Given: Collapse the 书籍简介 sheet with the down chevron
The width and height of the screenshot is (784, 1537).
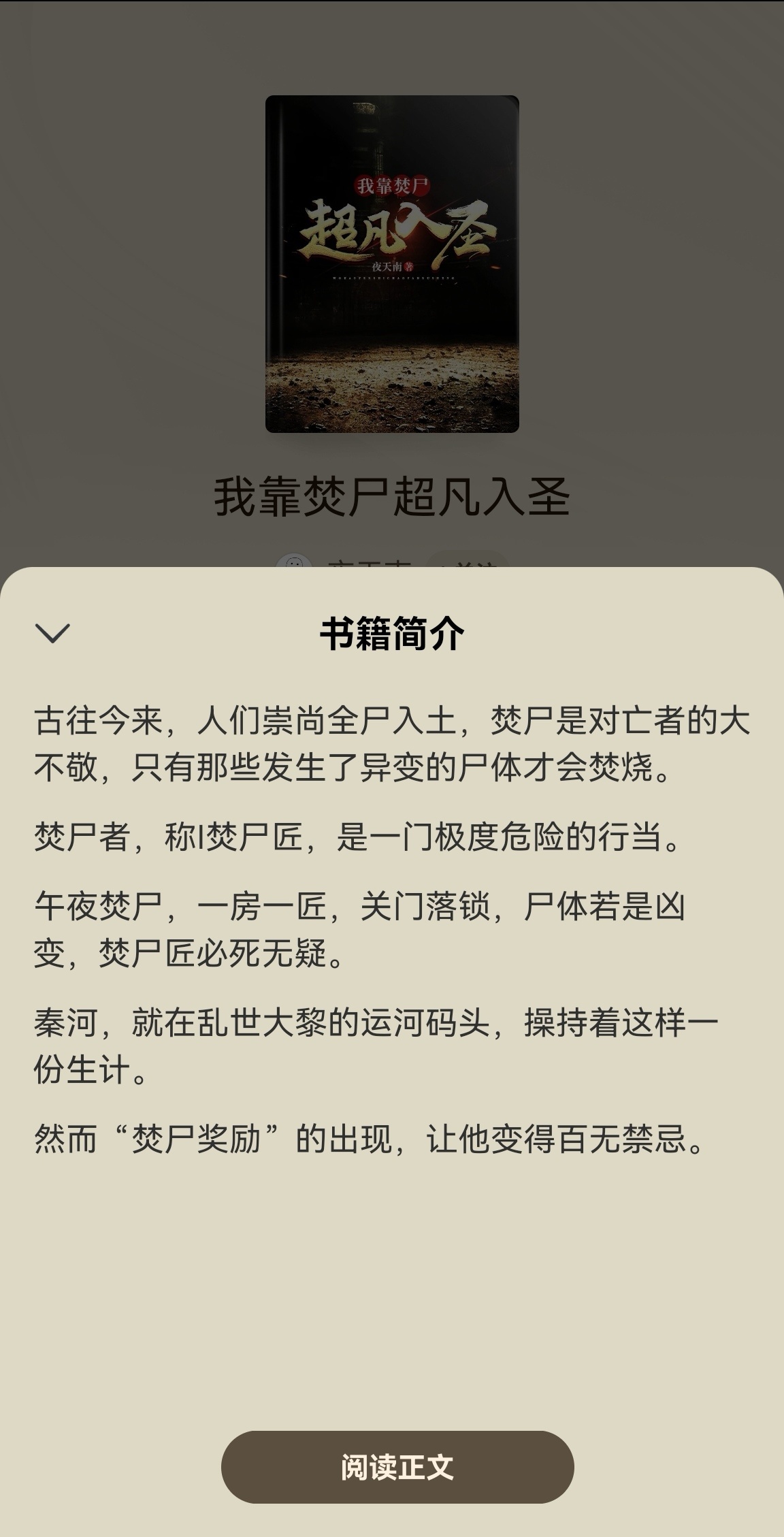Looking at the screenshot, I should [x=52, y=633].
